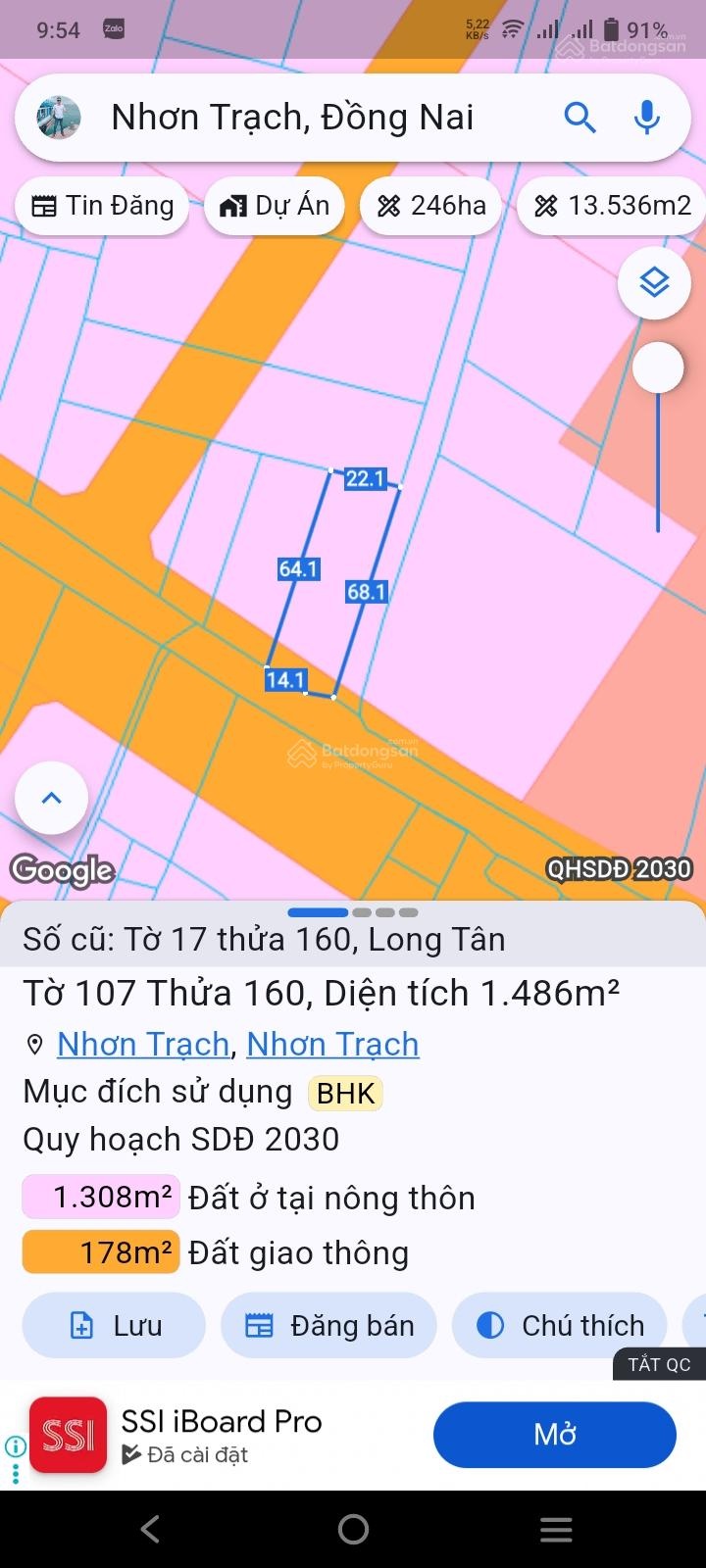Tap inside the Nhơn Trạch search field
This screenshot has width=706, height=1568.
294,116
